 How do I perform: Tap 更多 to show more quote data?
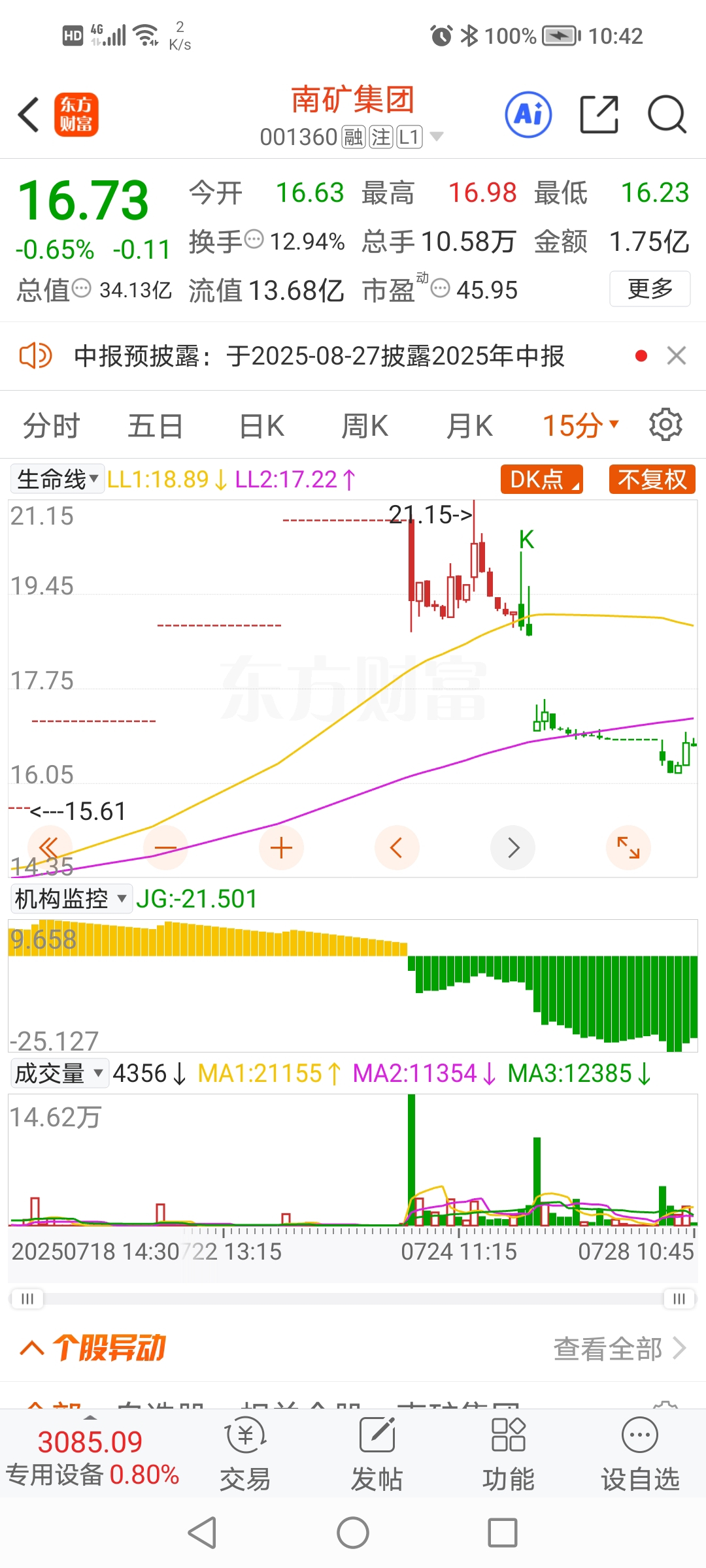tap(650, 288)
